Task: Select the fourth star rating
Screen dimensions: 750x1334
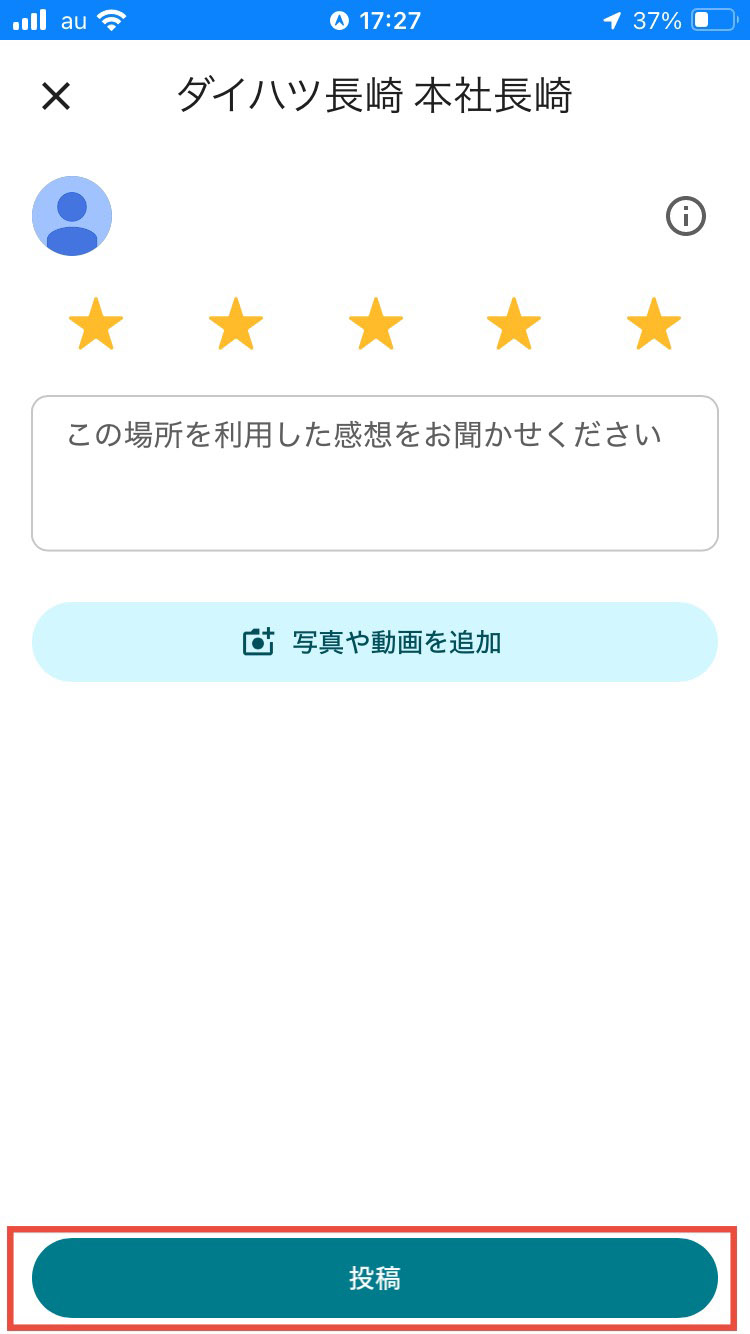Action: pos(514,323)
